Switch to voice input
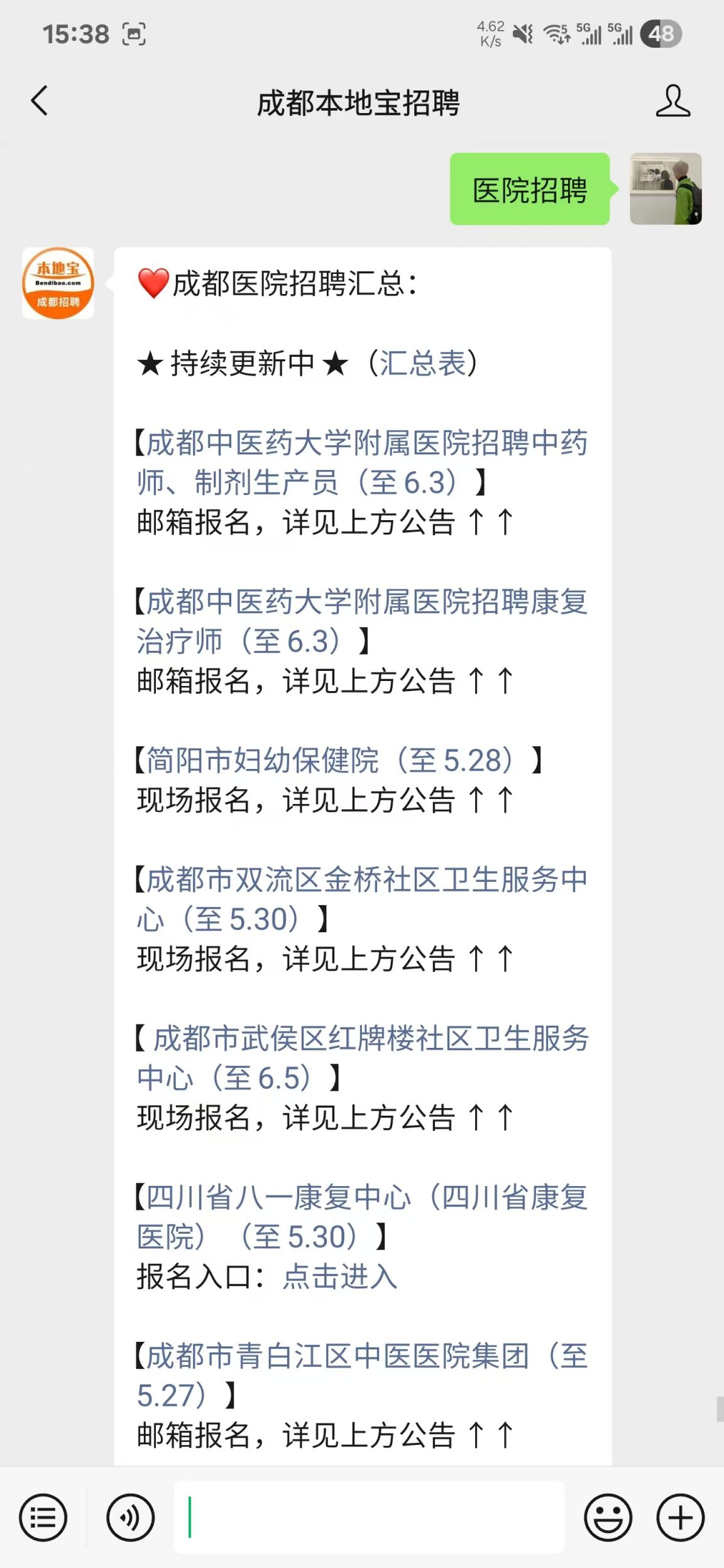This screenshot has height=1568, width=724. click(x=130, y=1518)
